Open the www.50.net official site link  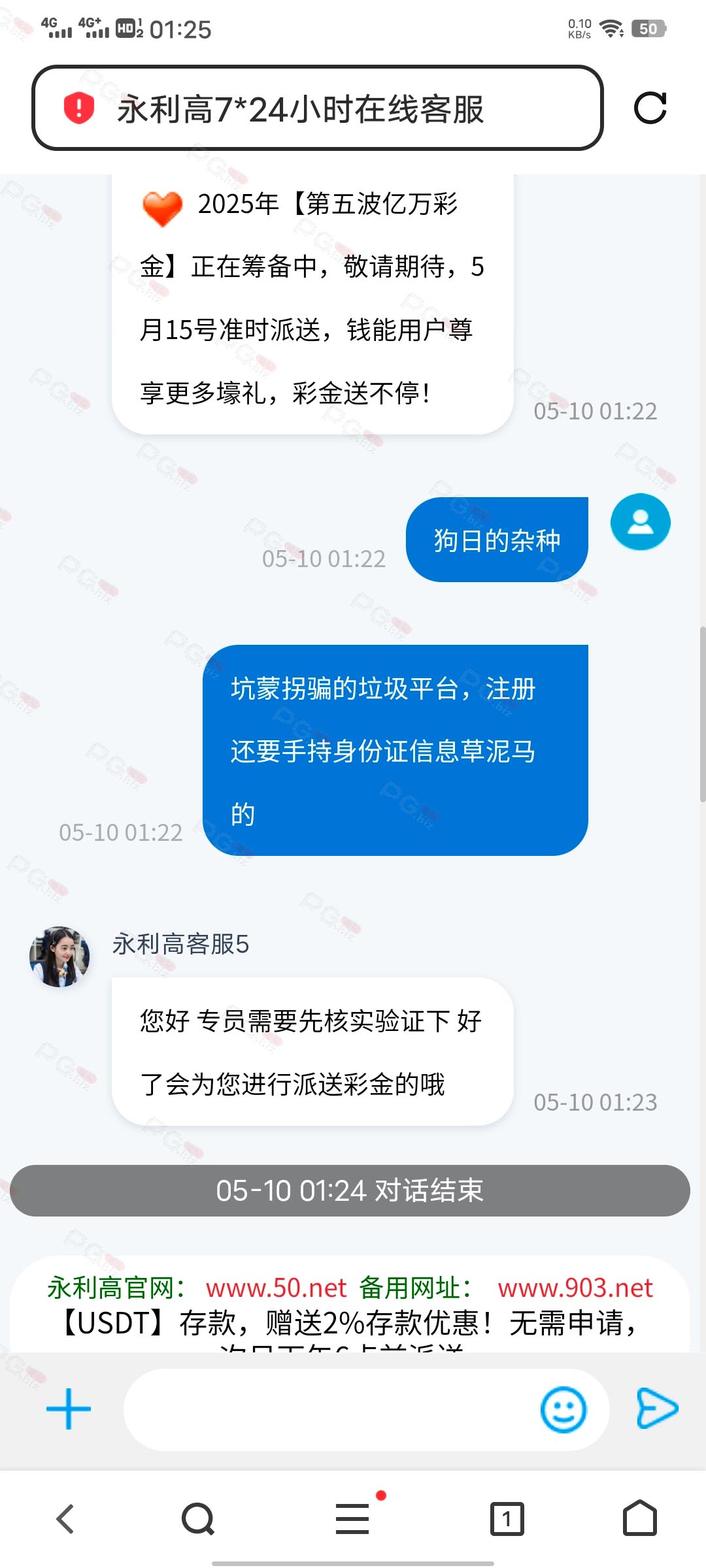[x=276, y=1288]
